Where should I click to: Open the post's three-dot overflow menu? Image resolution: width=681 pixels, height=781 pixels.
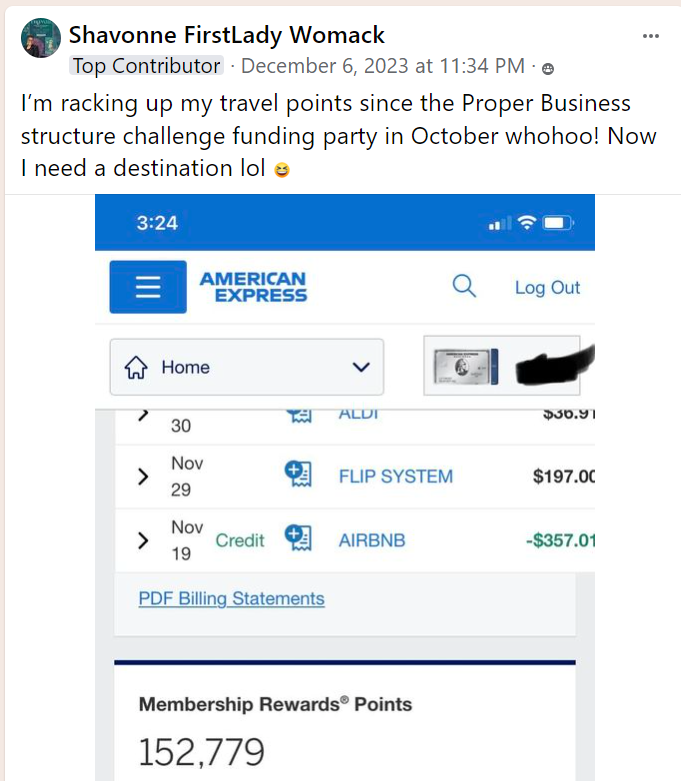pos(651,36)
